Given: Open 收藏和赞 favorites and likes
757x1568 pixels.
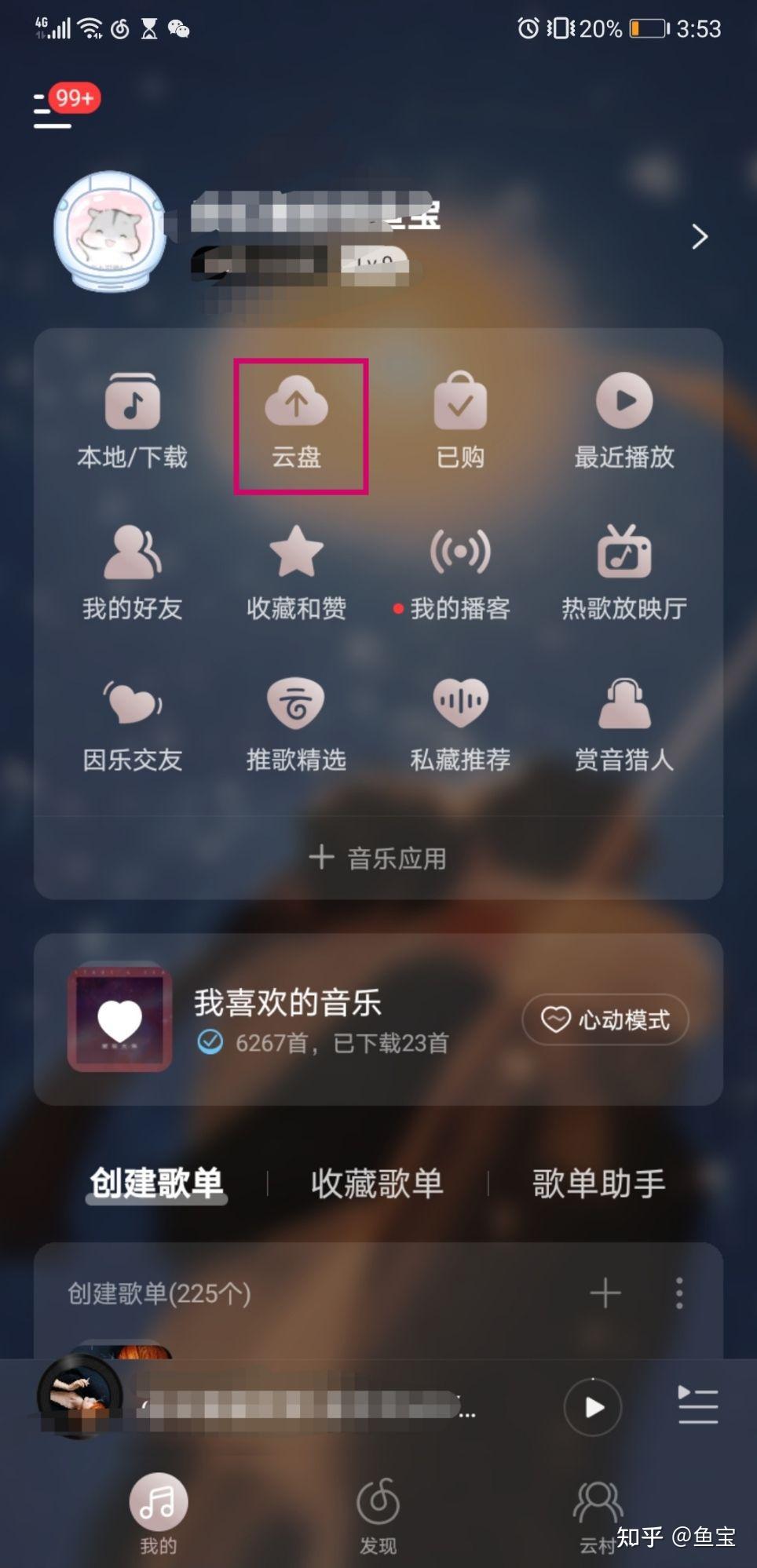Looking at the screenshot, I should (296, 573).
